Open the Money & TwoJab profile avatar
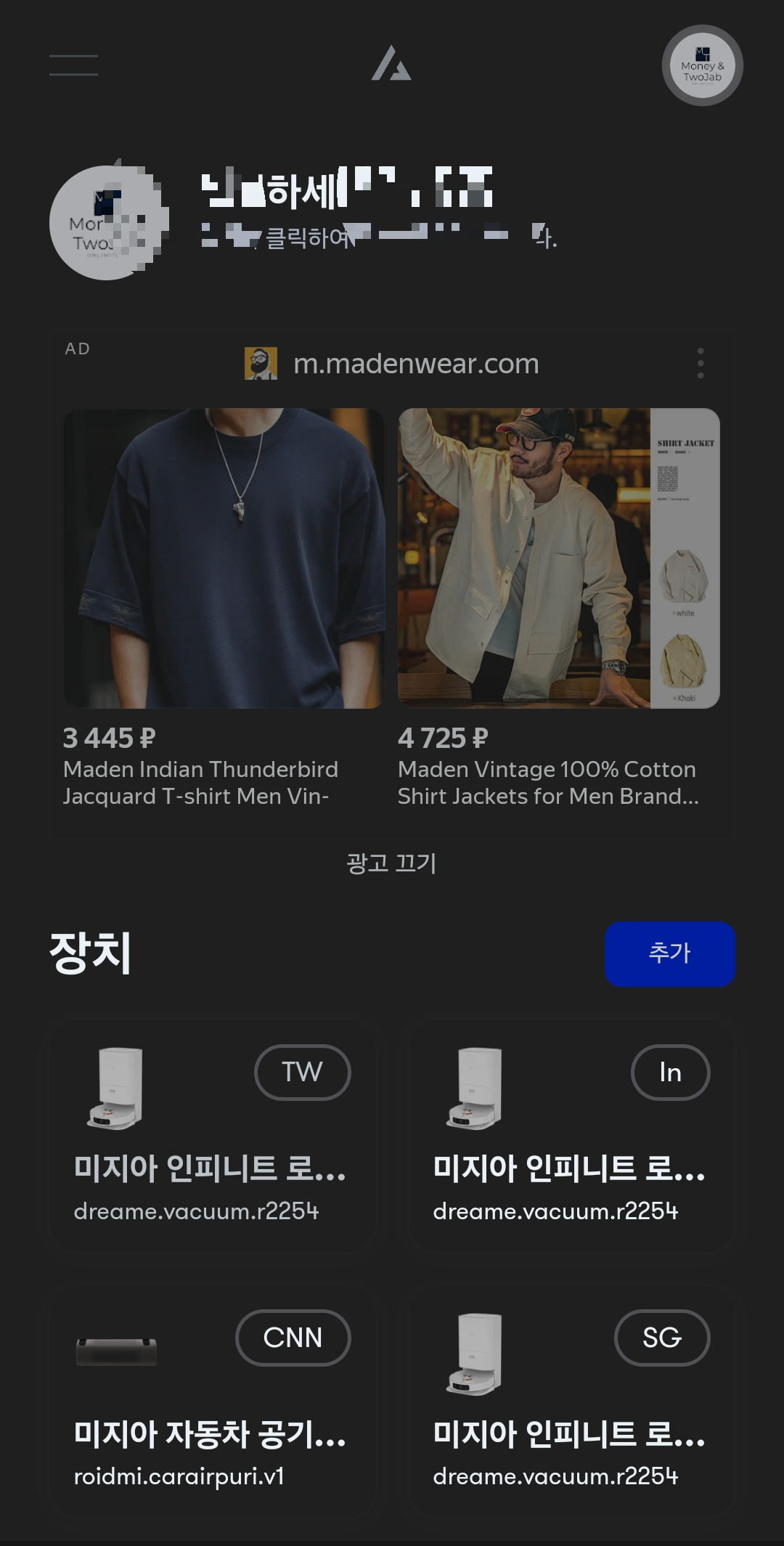Screen dimensions: 784x1546 click(x=703, y=65)
